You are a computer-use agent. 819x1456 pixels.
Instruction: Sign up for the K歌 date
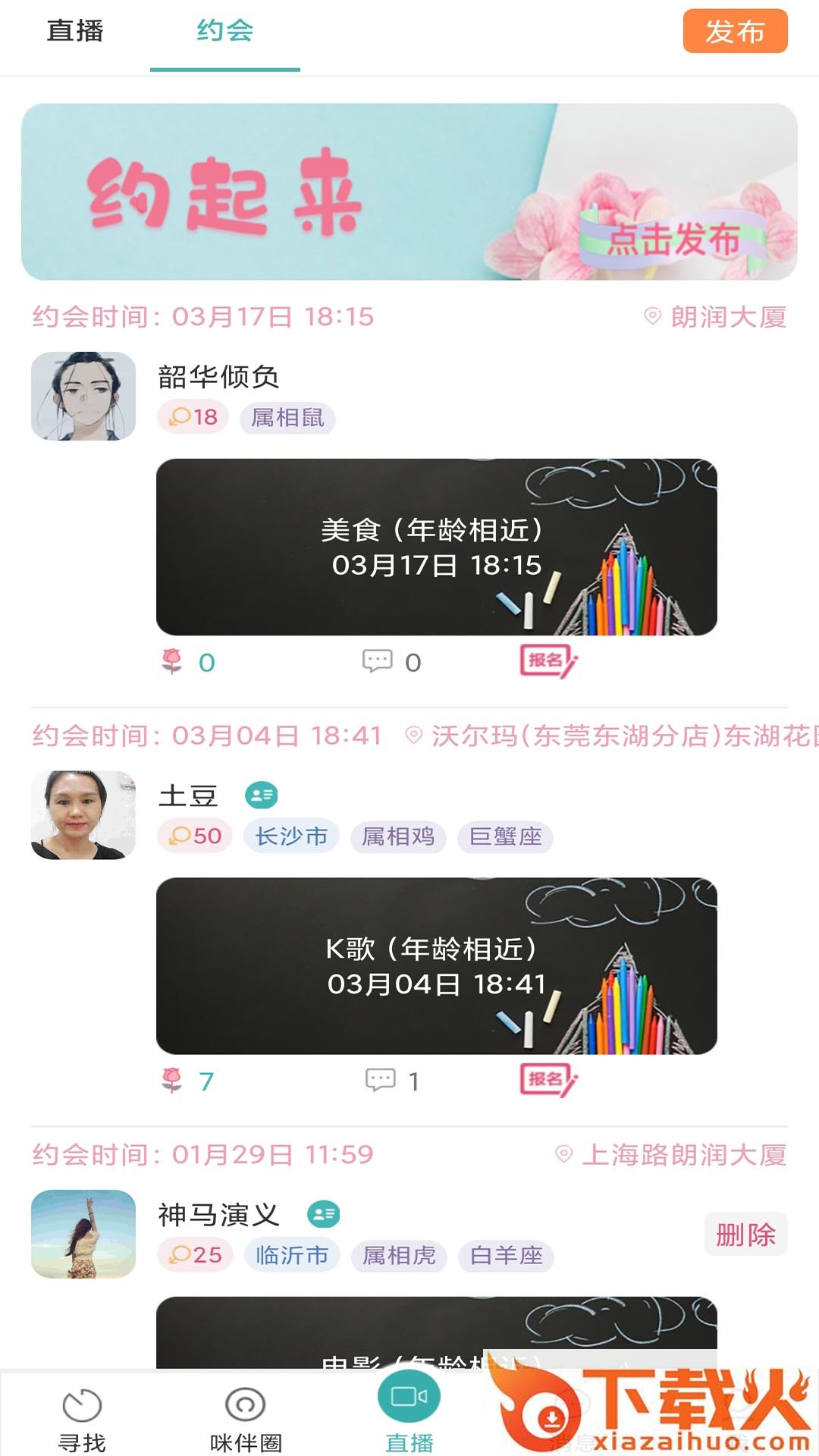(548, 1079)
